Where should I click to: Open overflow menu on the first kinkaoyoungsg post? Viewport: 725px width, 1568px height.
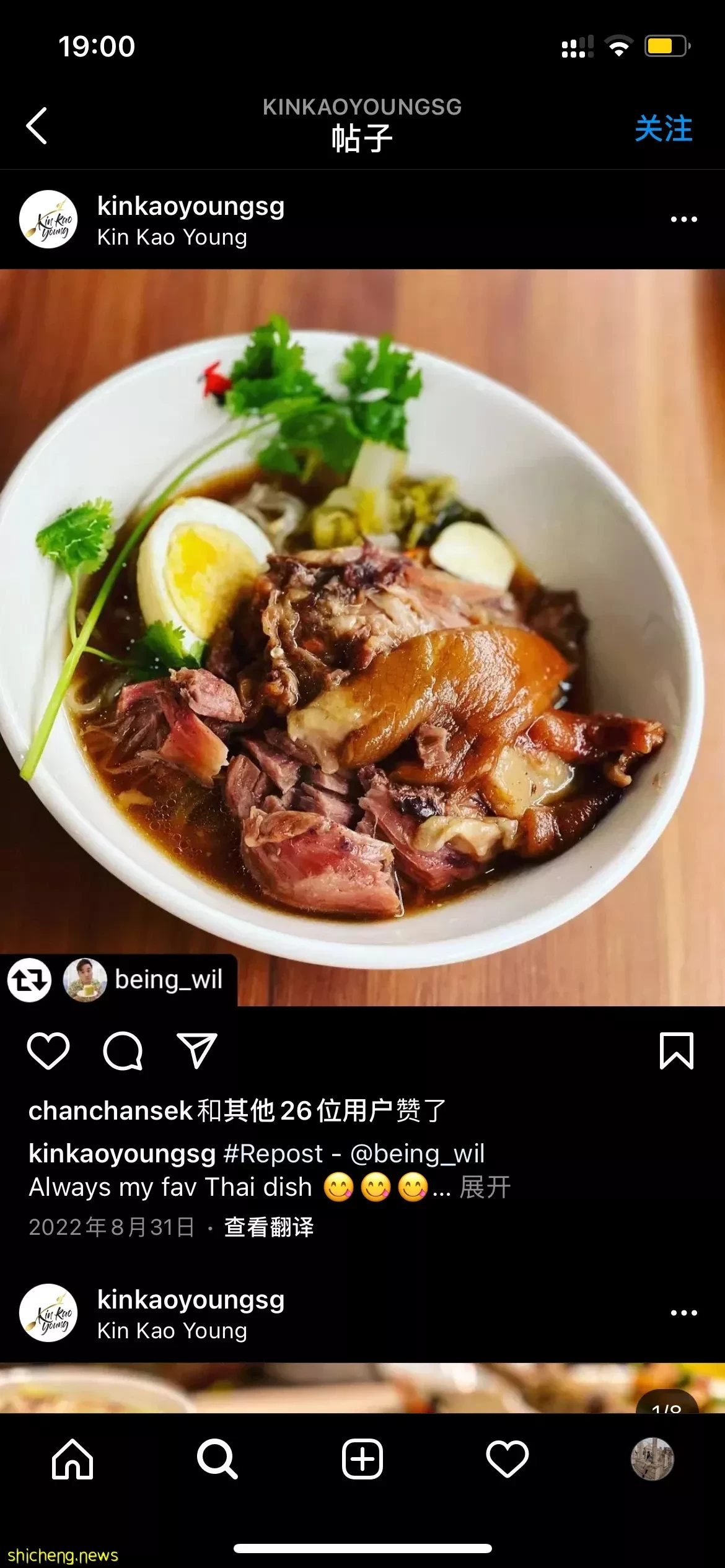683,219
